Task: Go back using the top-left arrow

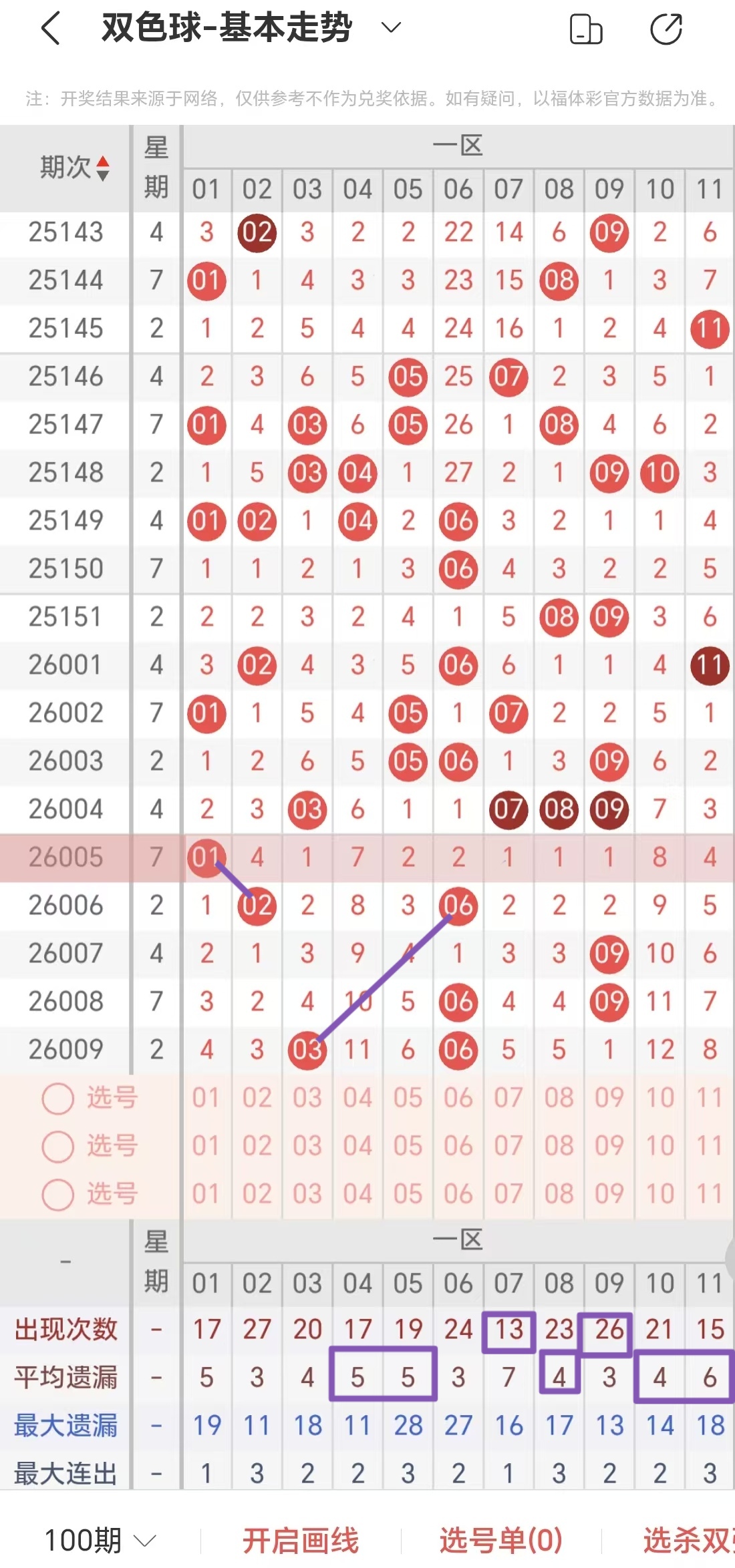Action: pyautogui.click(x=51, y=29)
